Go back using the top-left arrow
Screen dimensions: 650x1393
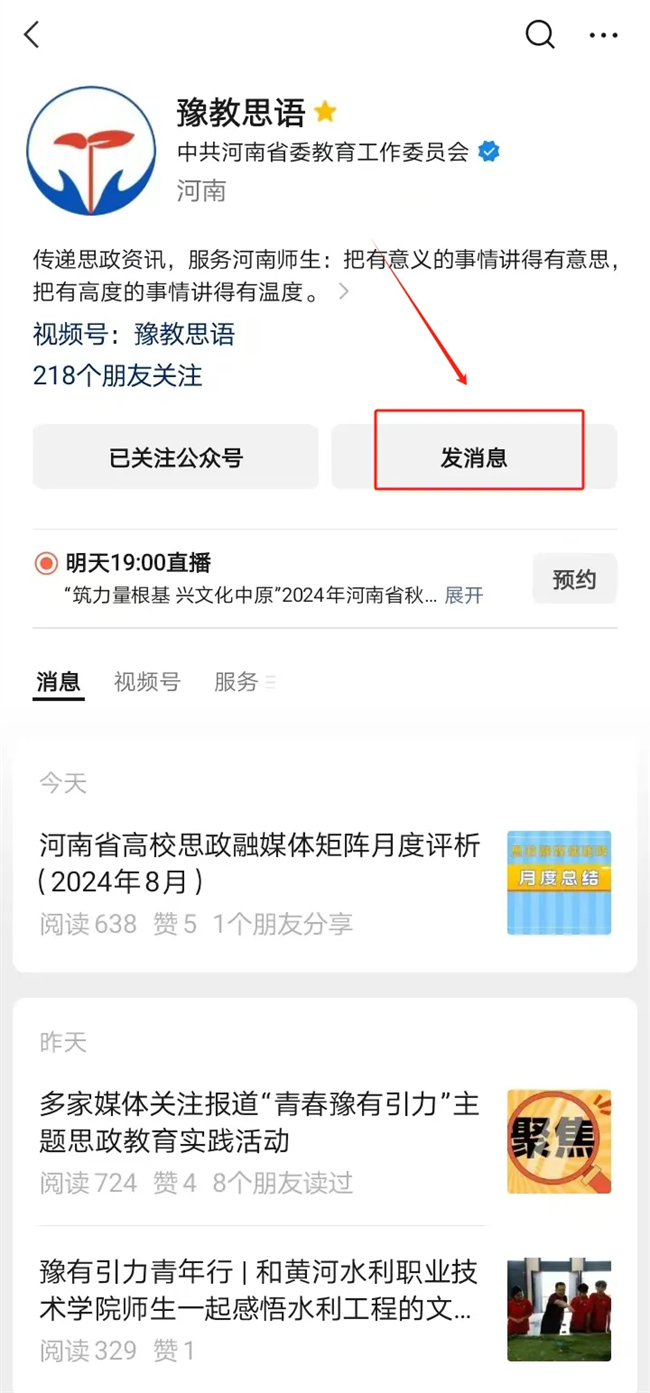32,35
